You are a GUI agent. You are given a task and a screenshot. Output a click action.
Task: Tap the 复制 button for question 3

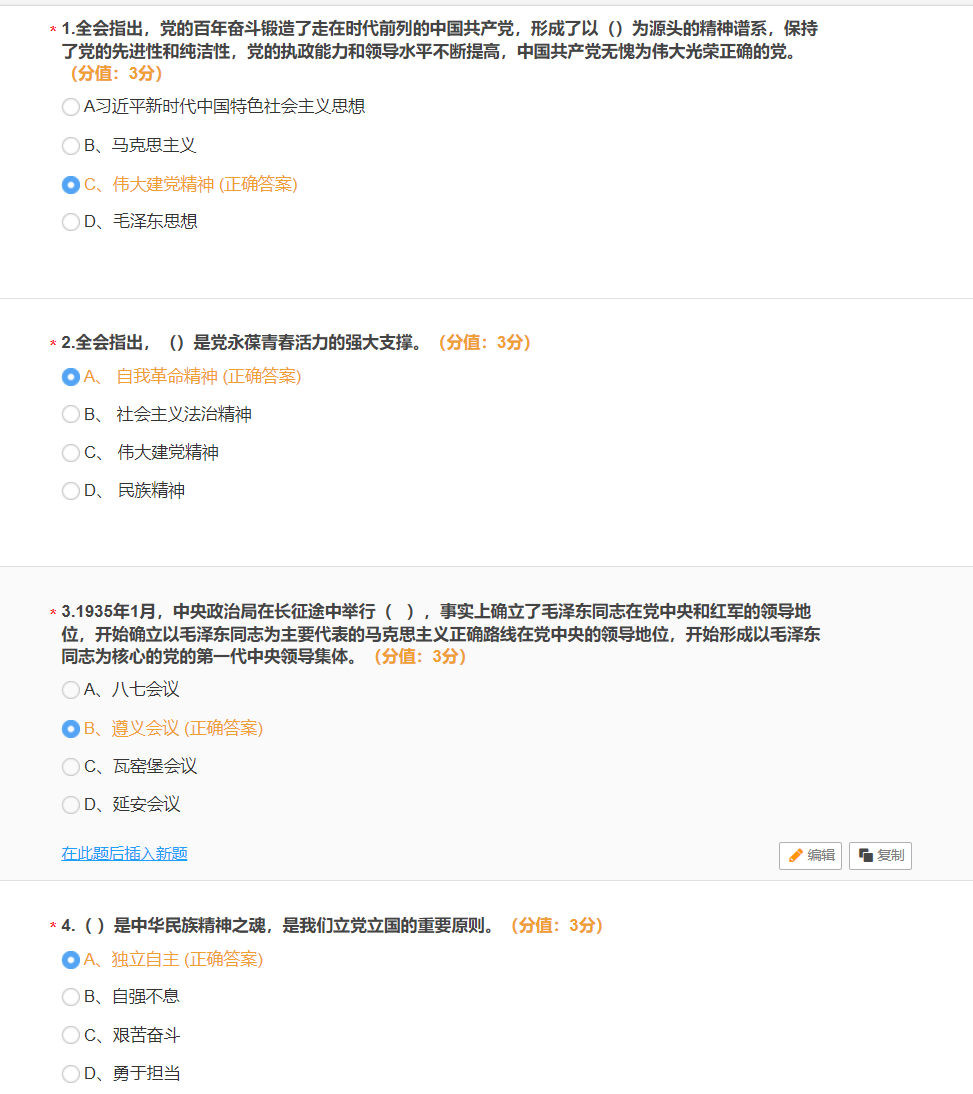click(x=880, y=856)
